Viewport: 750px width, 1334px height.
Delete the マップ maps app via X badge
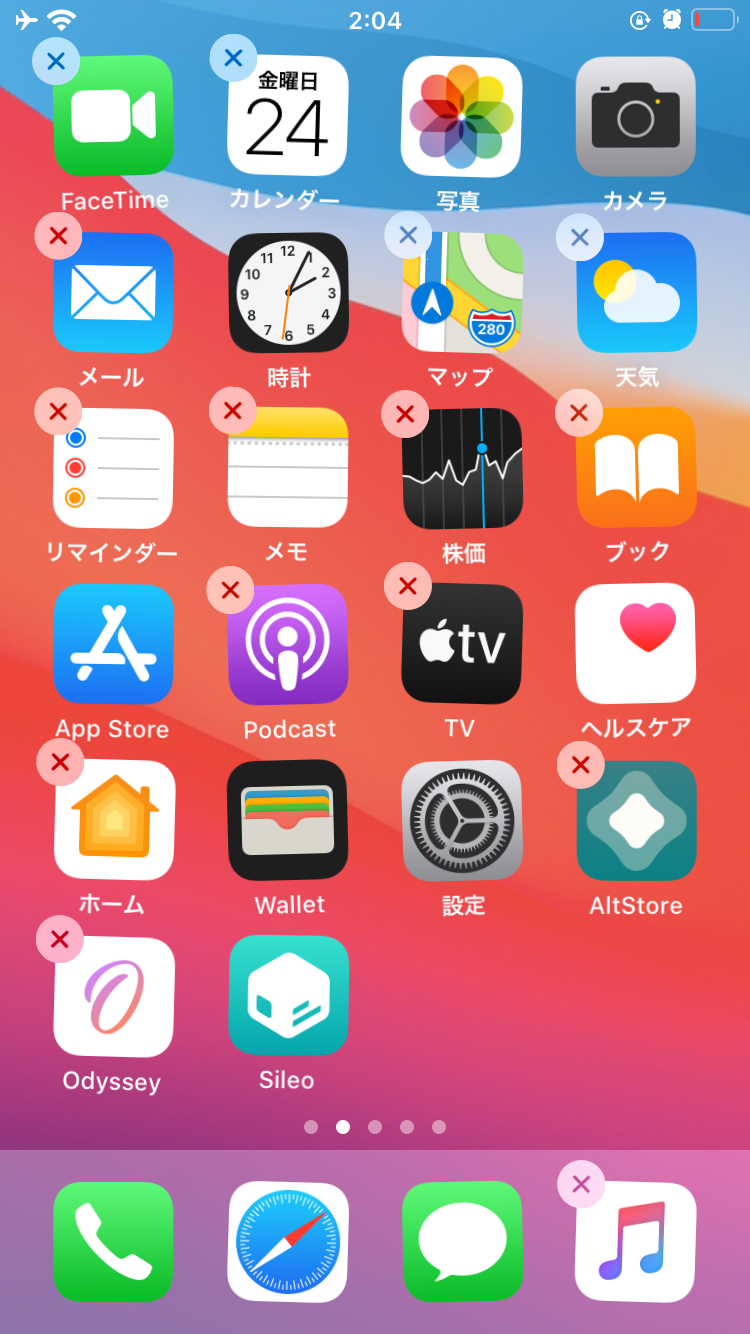point(408,236)
